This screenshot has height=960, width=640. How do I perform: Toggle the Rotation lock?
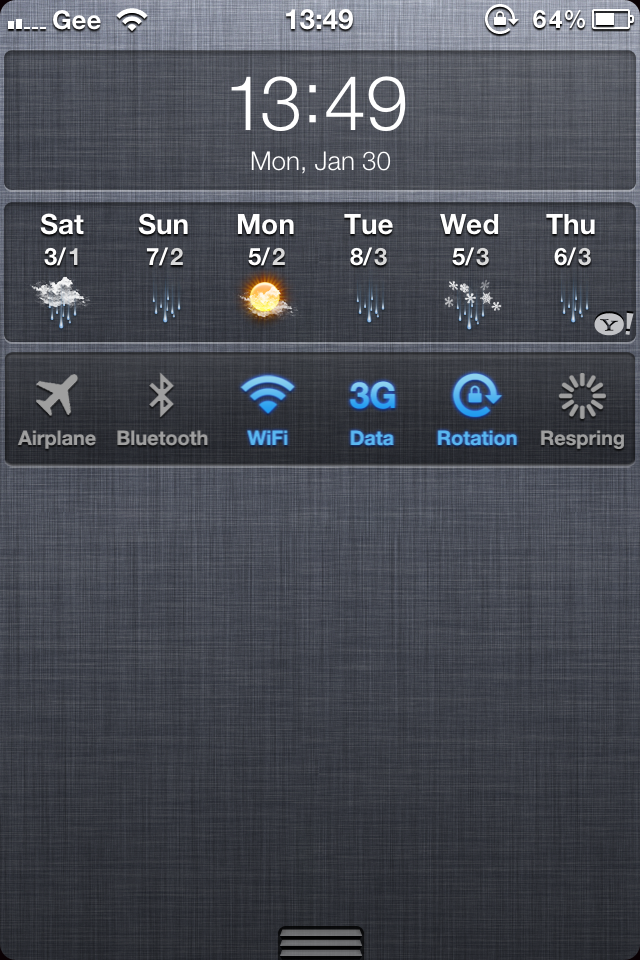(x=477, y=408)
